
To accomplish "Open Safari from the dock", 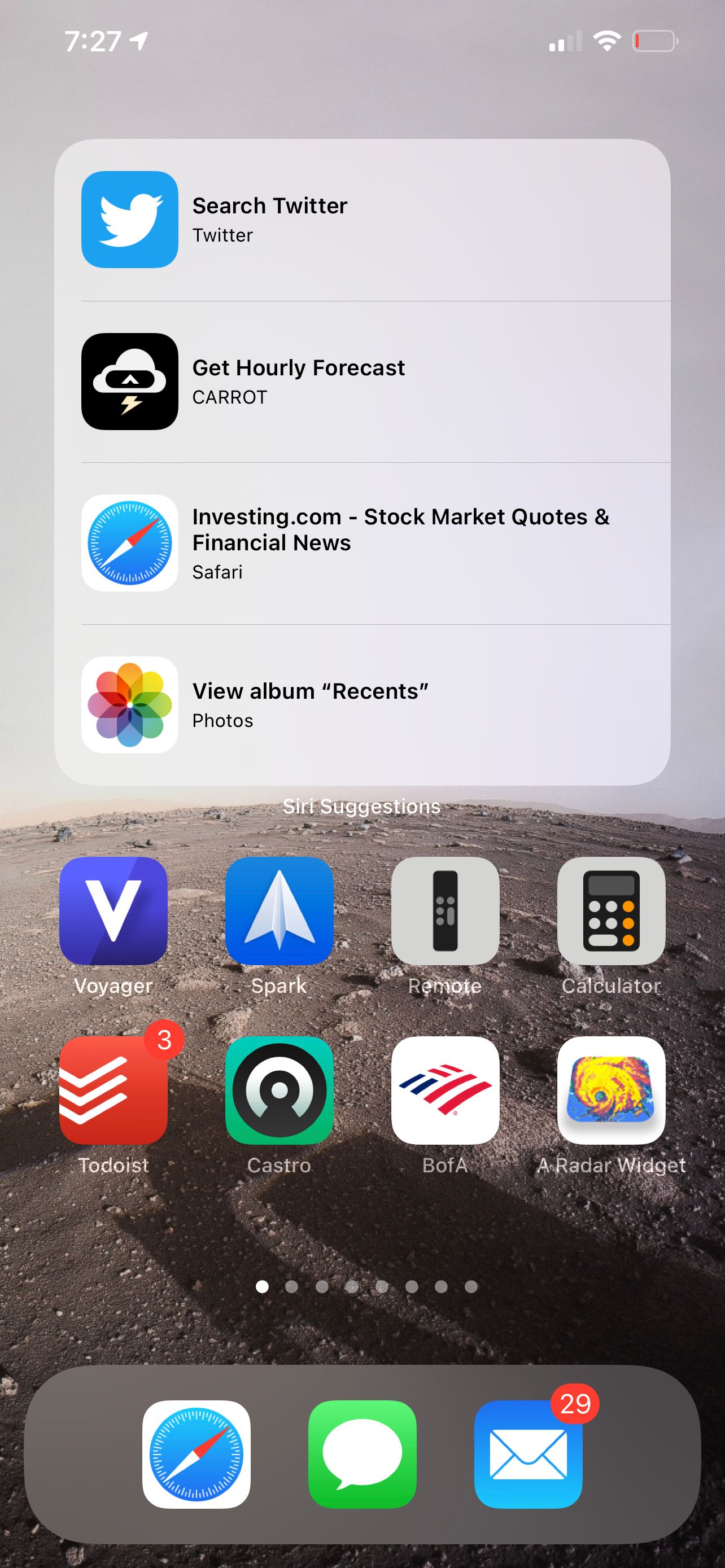I will [196, 1454].
